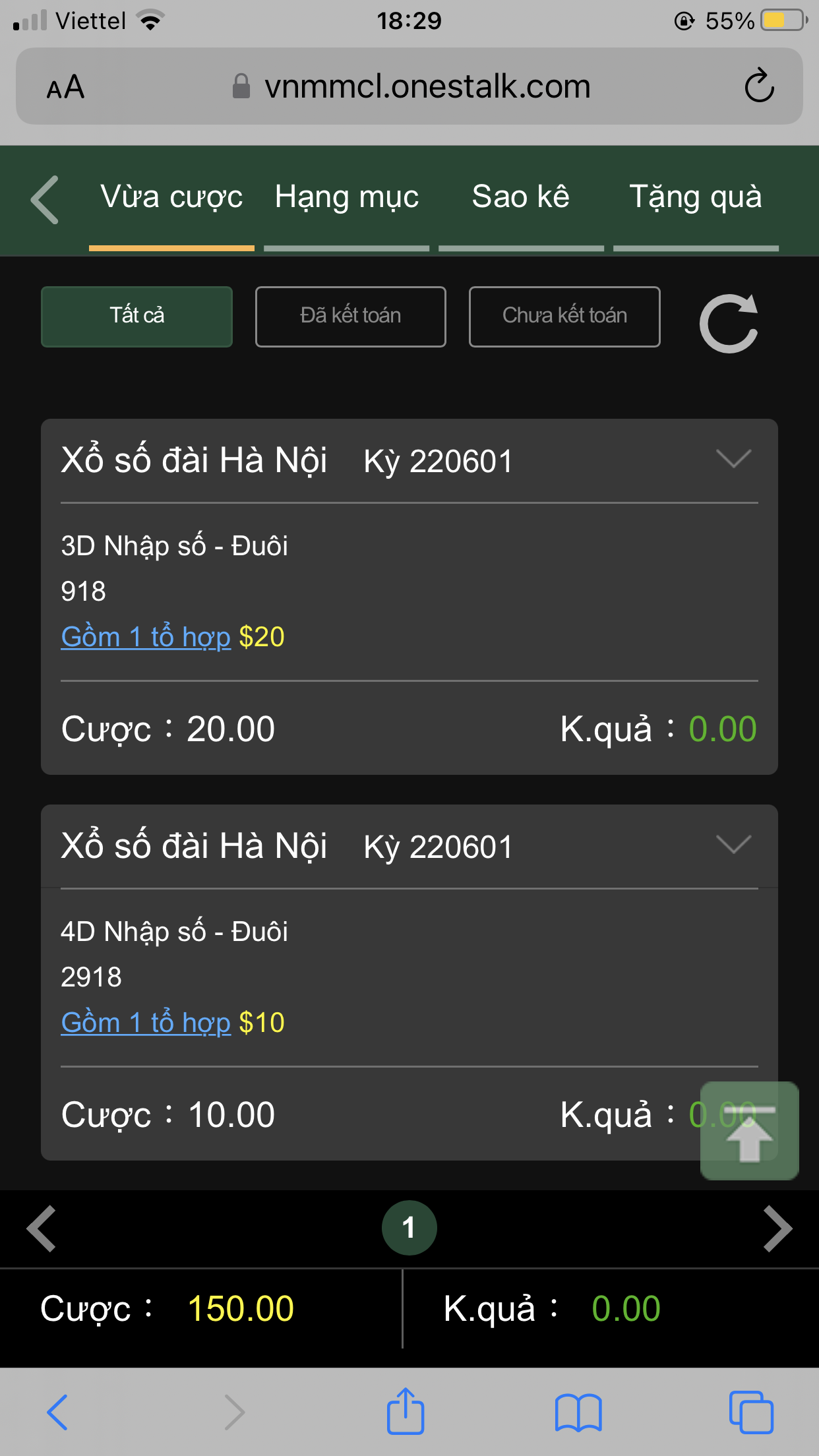Open Gồm 1 tổ hợp link for $10
Screen dimensions: 819x1456
(146, 1023)
